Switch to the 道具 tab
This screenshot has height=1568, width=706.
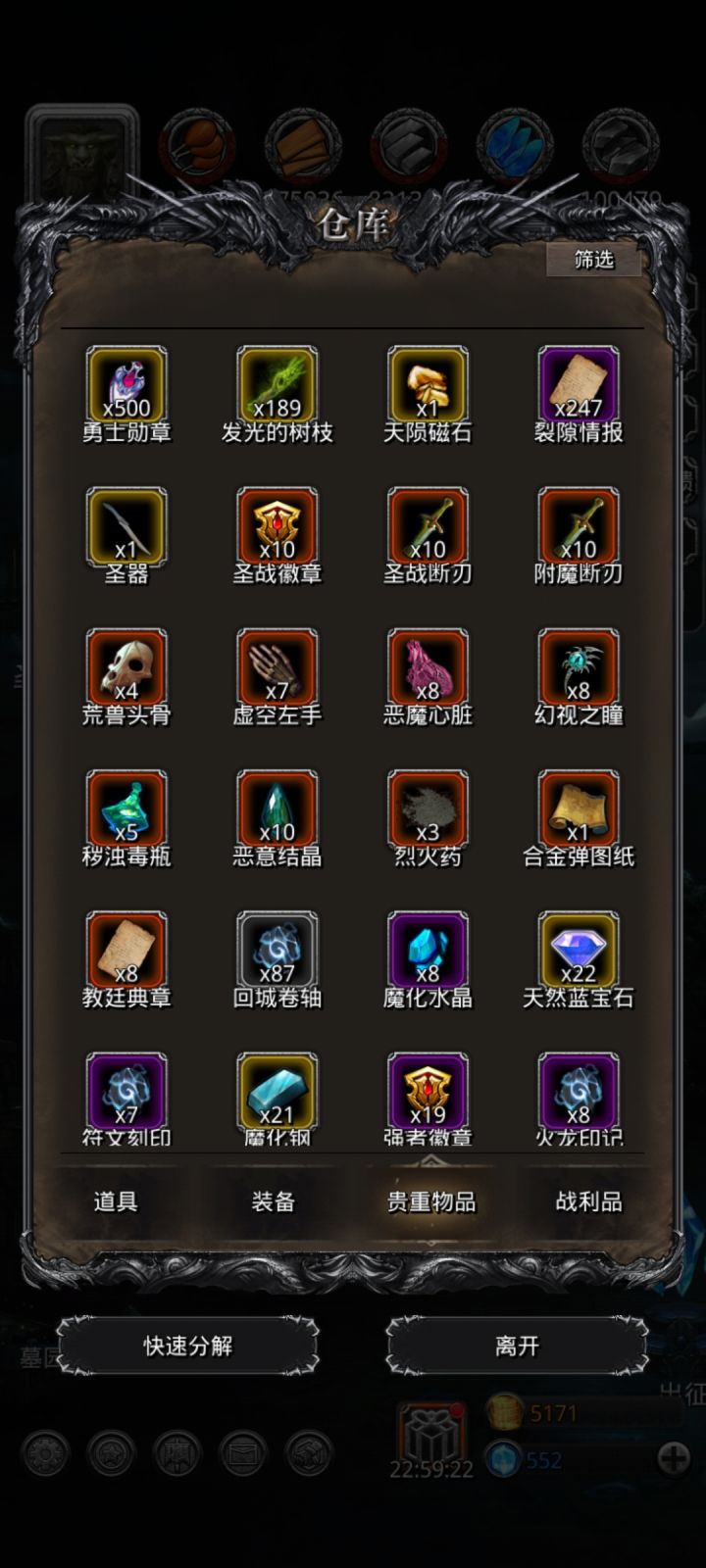pos(115,1201)
